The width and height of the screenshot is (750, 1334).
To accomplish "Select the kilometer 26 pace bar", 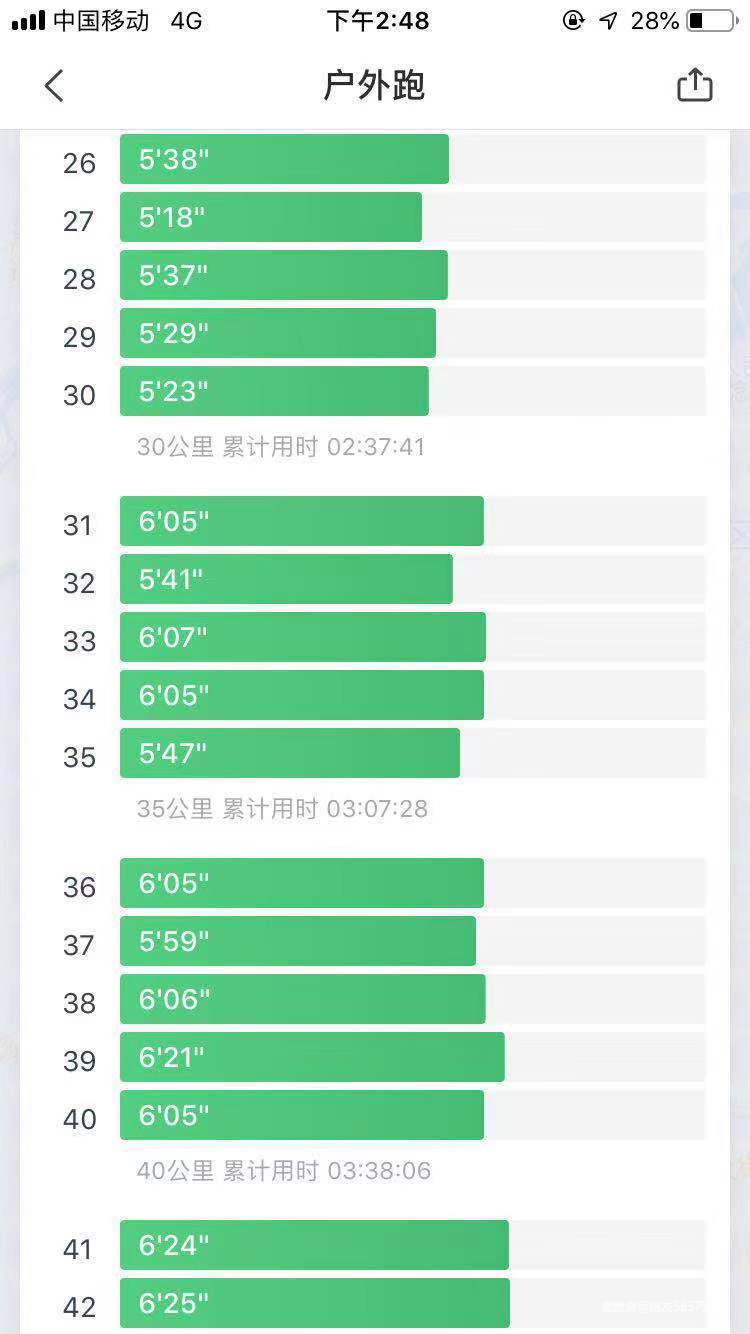I will (283, 158).
